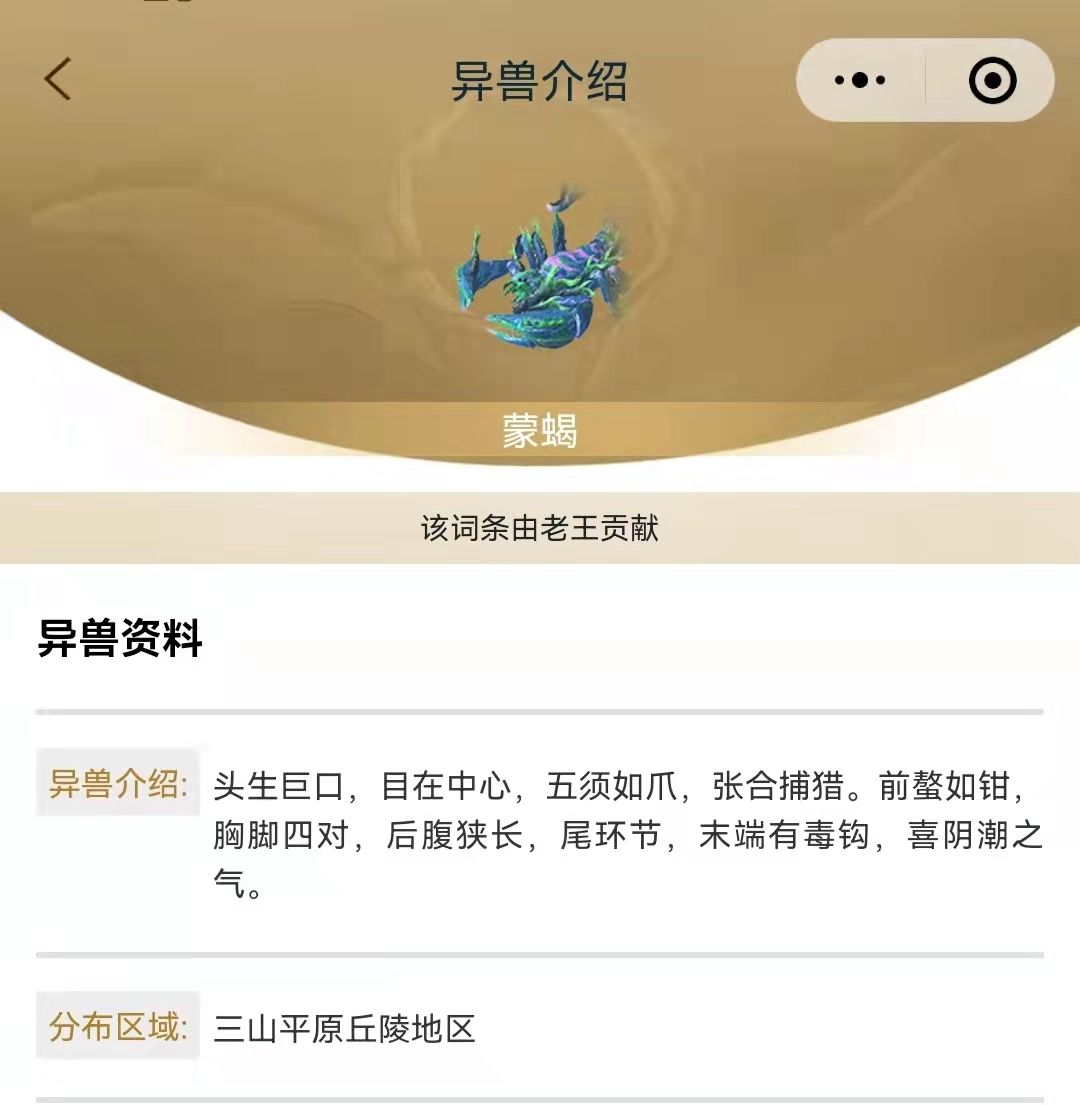Tap the back chevron arrow

[57, 77]
